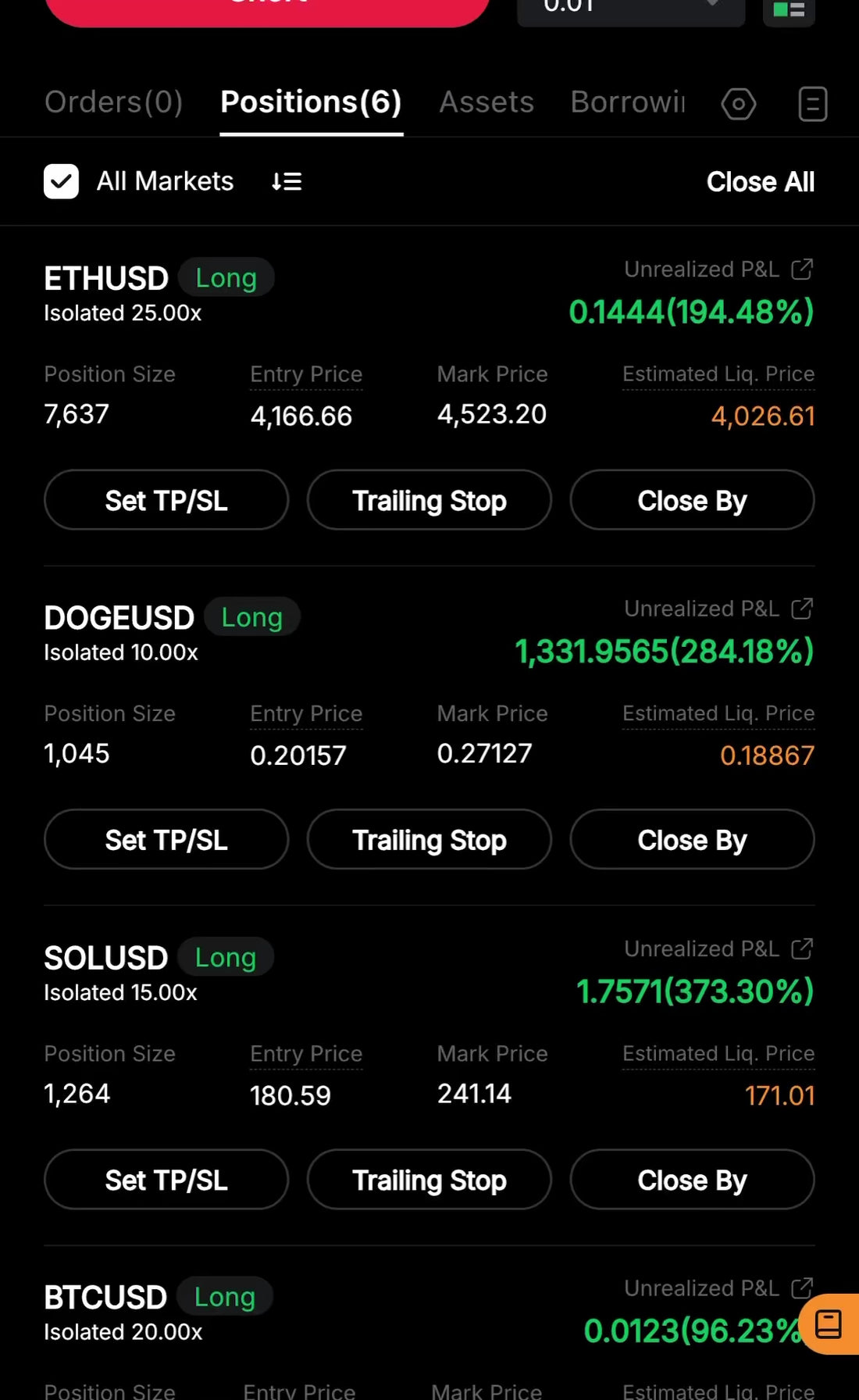
Task: Tap Close All positions
Action: click(760, 182)
